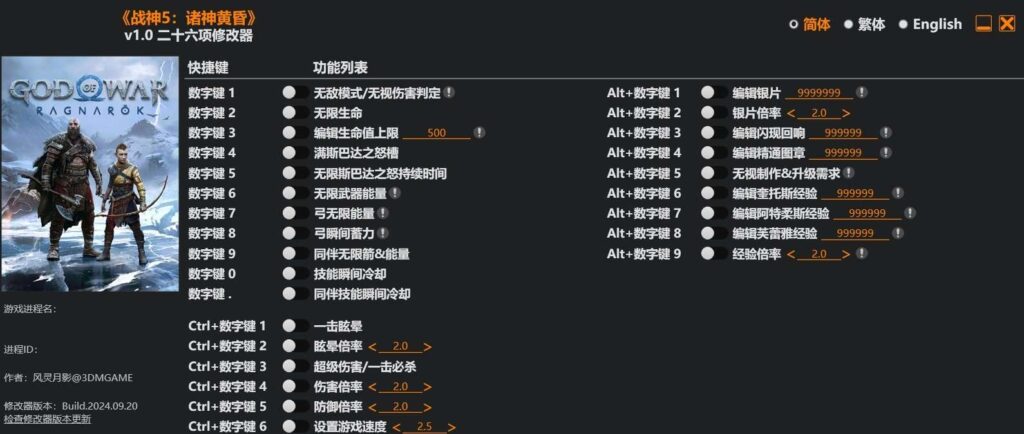Image resolution: width=1024 pixels, height=434 pixels.
Task: Open the 检查修改器版本更新 link
Action: [47, 418]
